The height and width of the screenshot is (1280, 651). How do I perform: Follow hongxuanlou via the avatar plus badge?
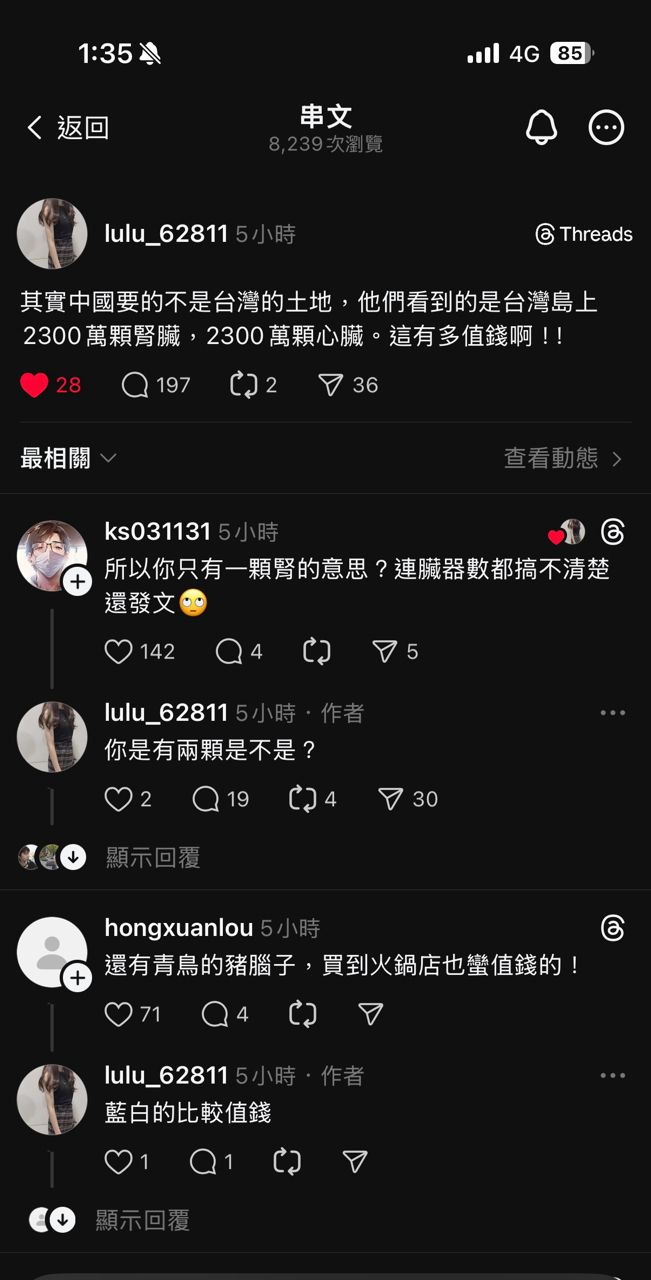click(x=78, y=978)
